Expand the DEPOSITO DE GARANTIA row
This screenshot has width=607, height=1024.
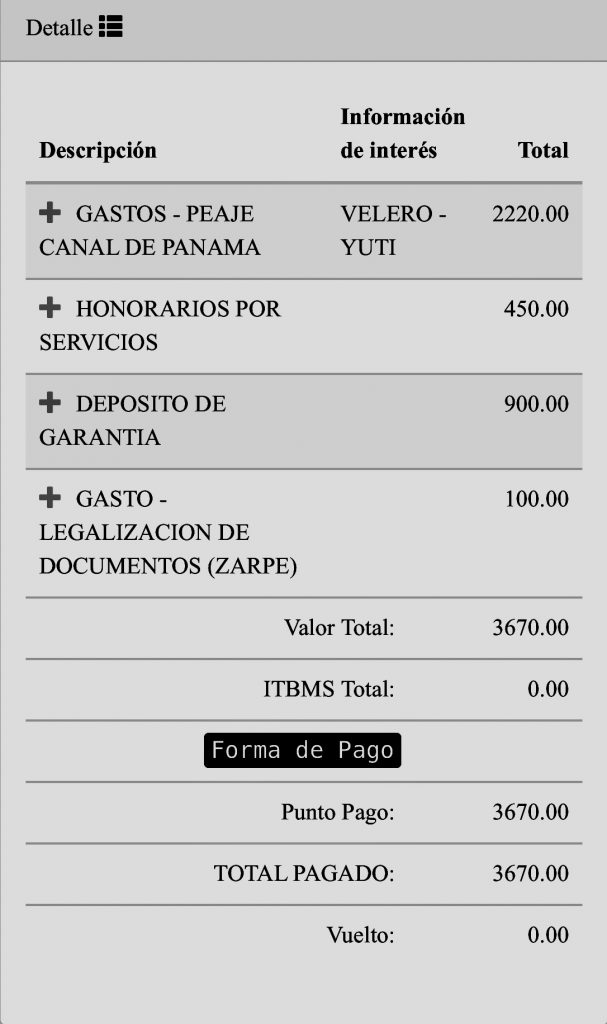(x=50, y=403)
